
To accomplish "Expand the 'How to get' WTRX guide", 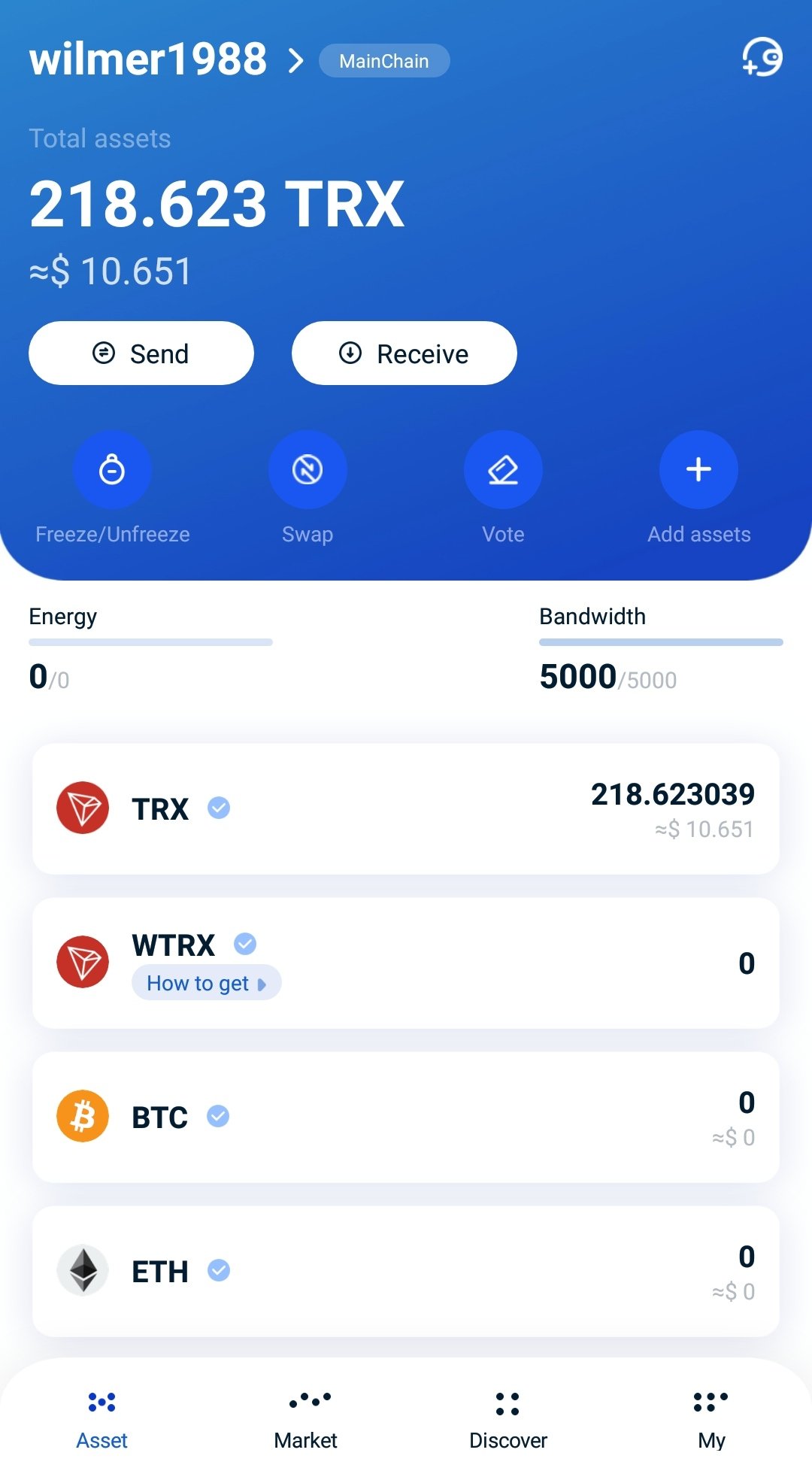I will coord(206,982).
